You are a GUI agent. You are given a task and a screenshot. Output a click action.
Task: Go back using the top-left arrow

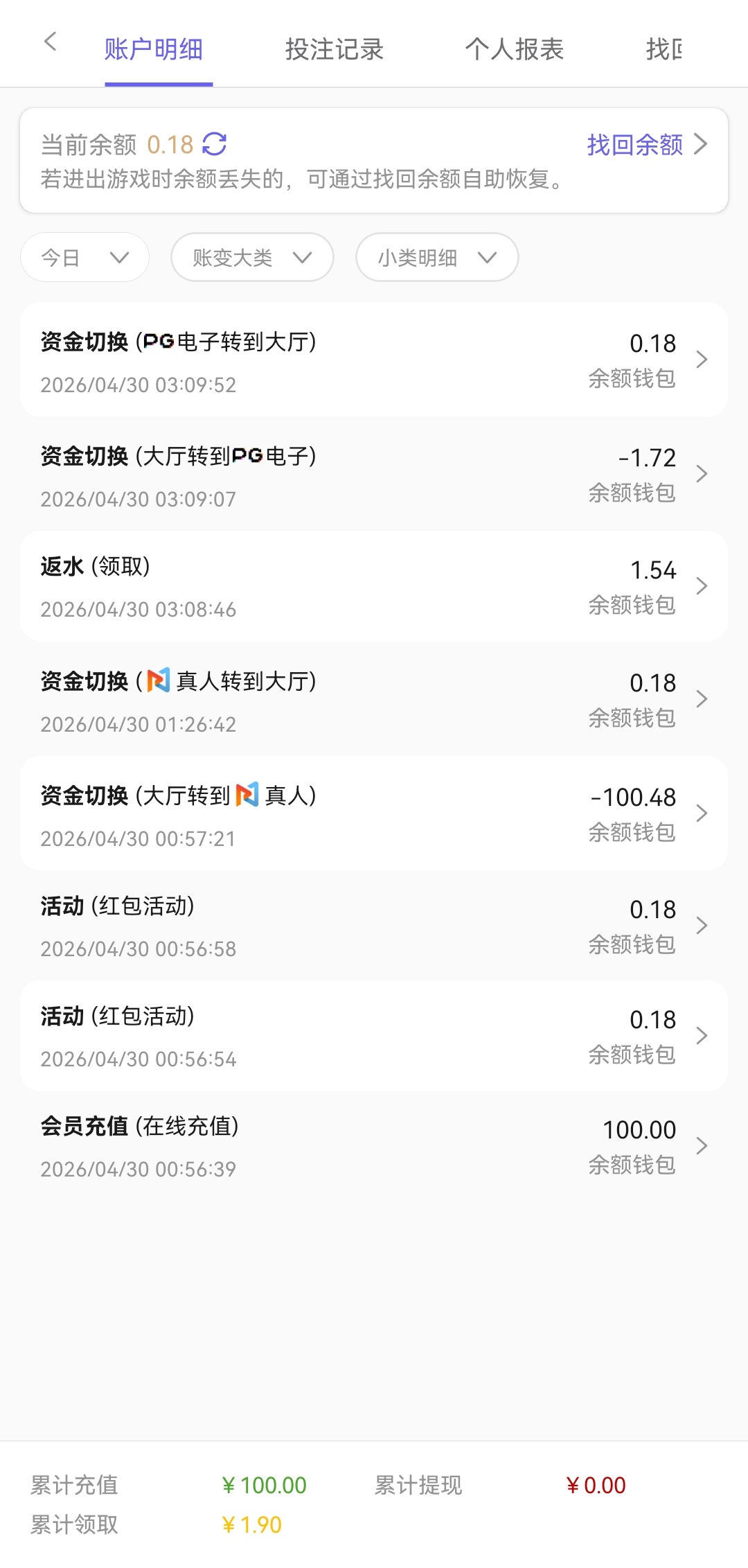point(50,42)
